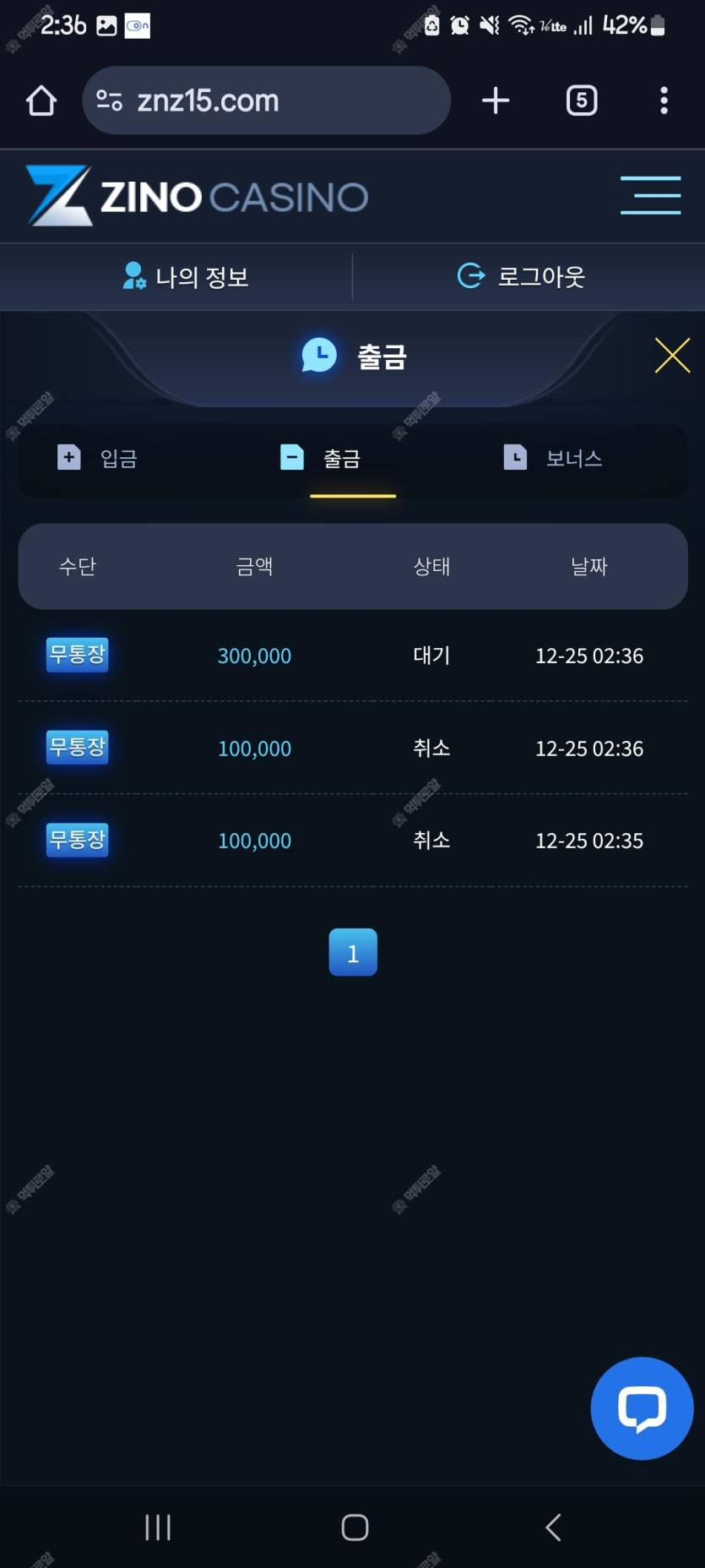705x1568 pixels.
Task: Select the 출금 tab
Action: (322, 458)
